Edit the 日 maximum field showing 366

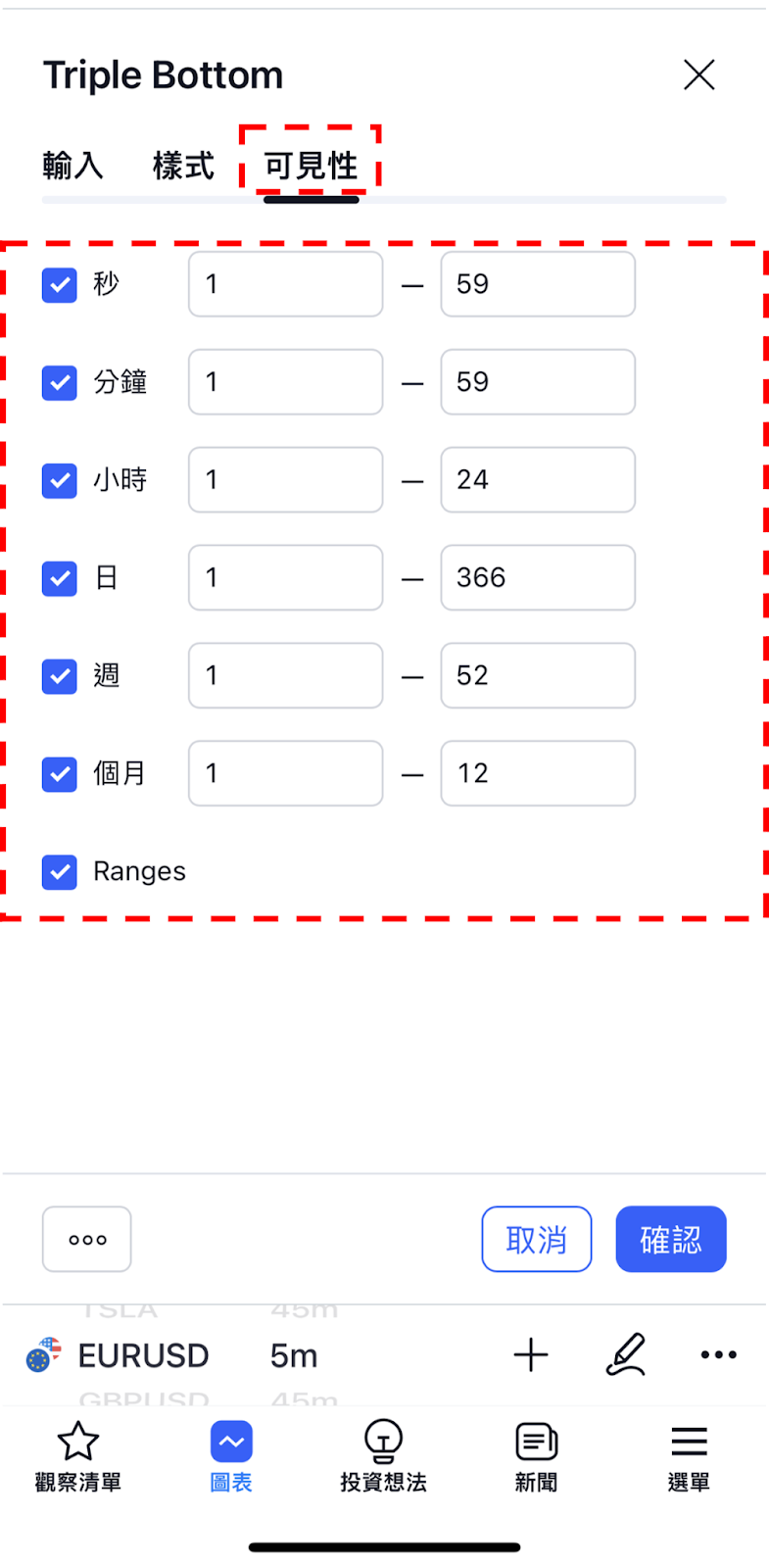tap(538, 577)
